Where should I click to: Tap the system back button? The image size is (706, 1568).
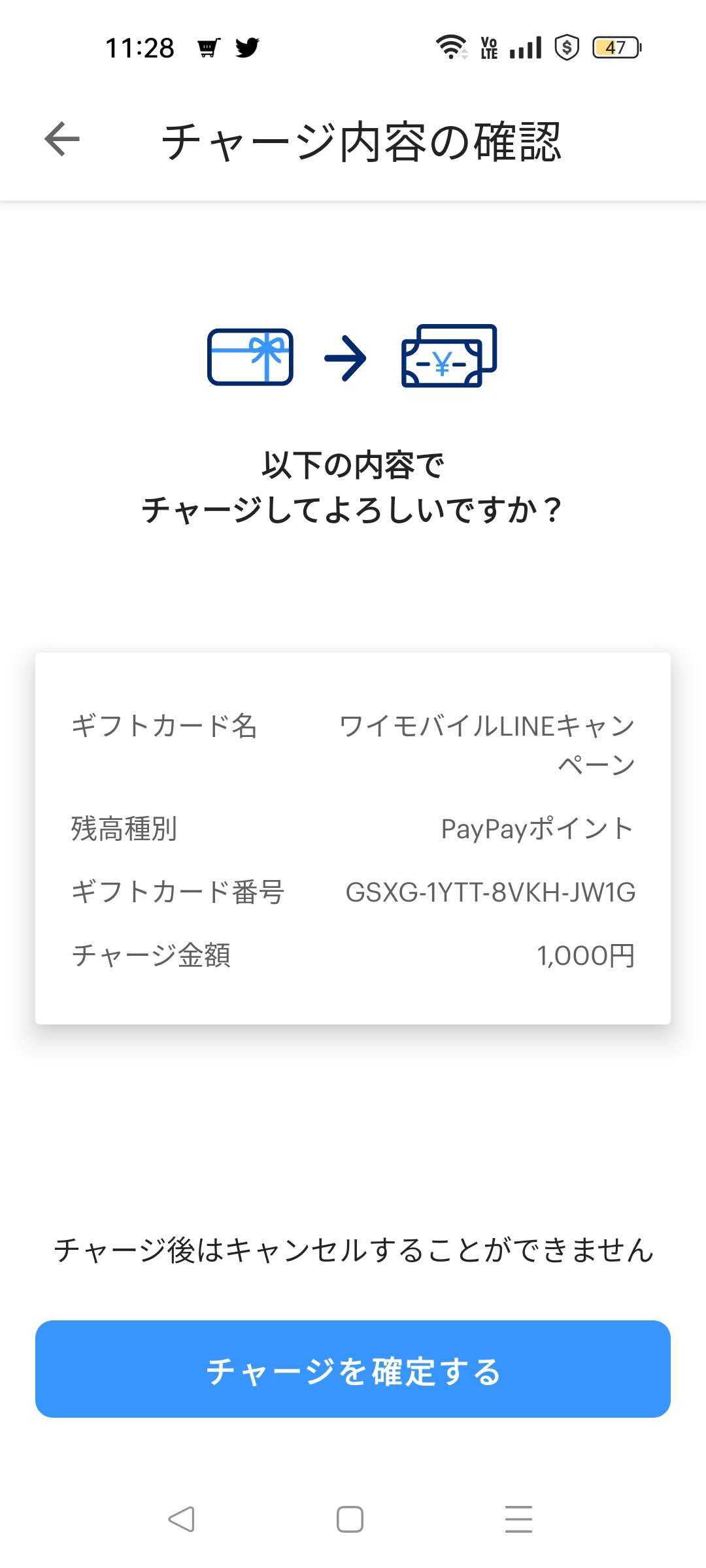click(181, 1519)
